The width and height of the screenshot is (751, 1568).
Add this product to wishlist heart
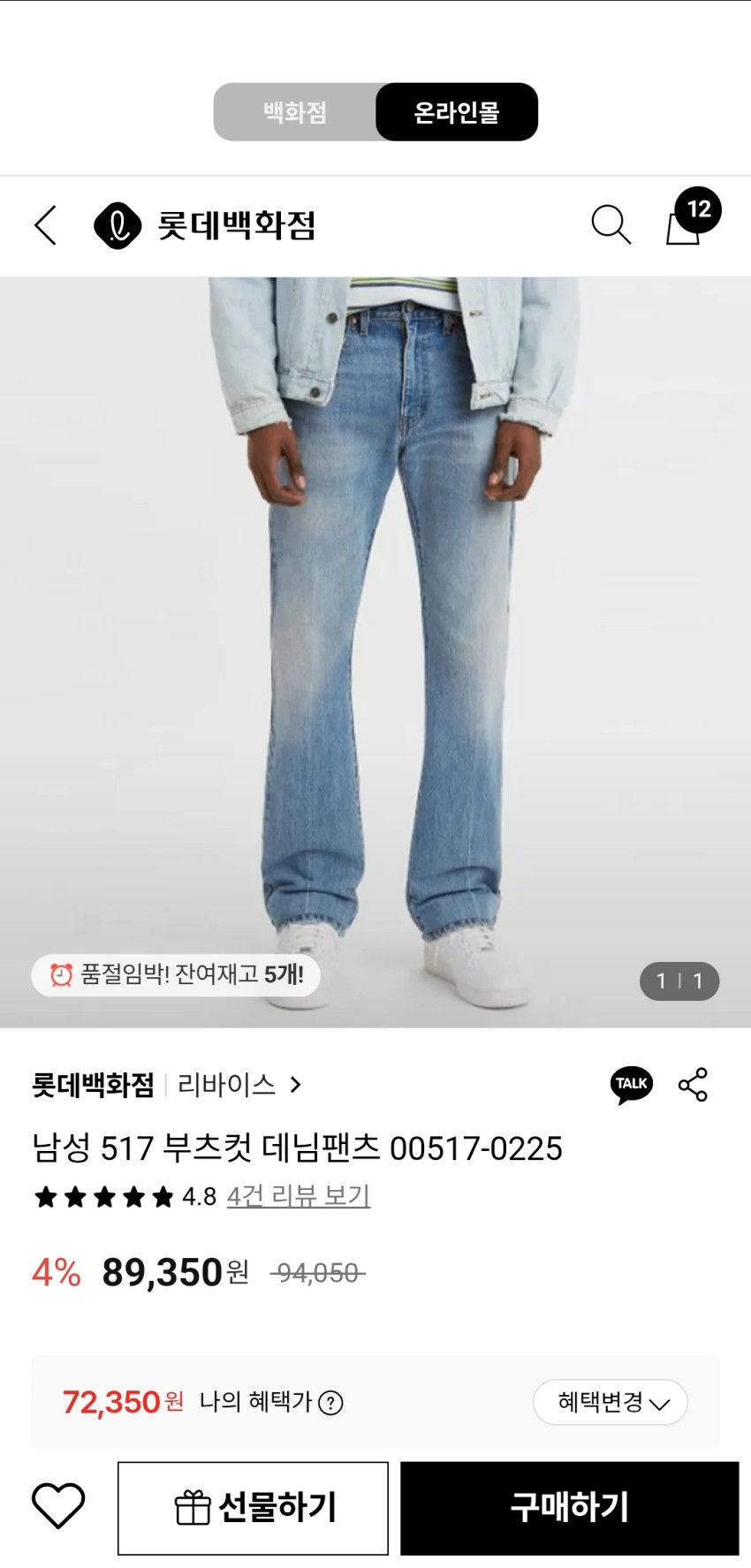click(58, 1506)
